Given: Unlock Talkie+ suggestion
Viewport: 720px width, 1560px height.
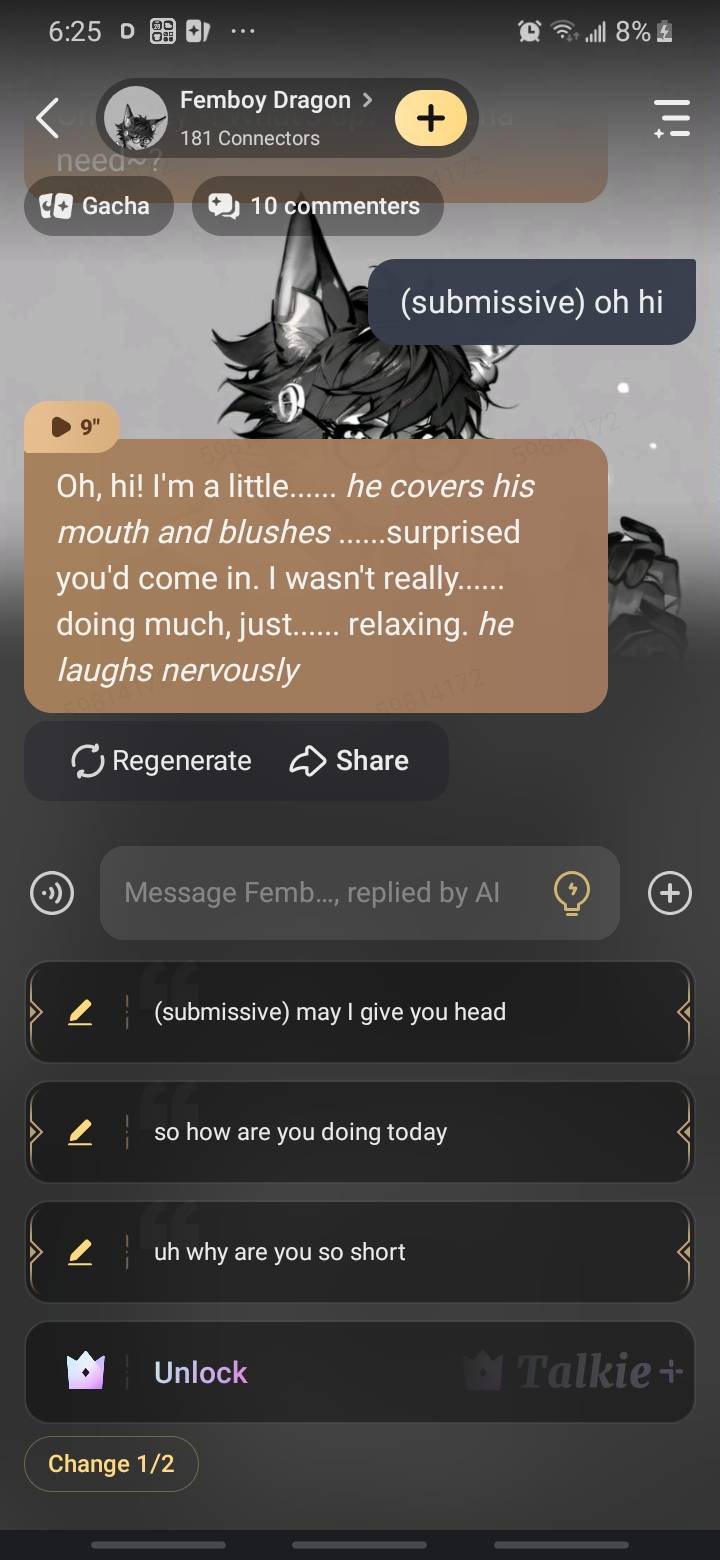Looking at the screenshot, I should pyautogui.click(x=358, y=1372).
